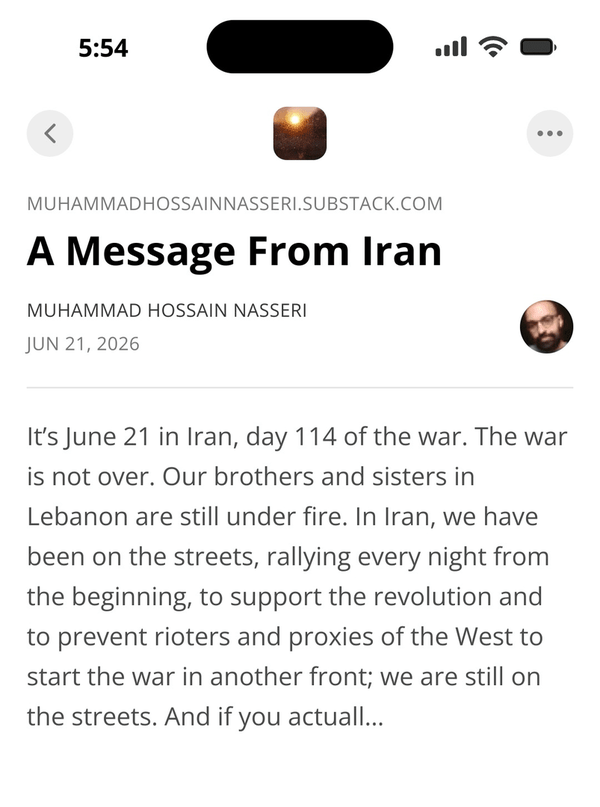Open the publication's sunset icon

point(299,133)
